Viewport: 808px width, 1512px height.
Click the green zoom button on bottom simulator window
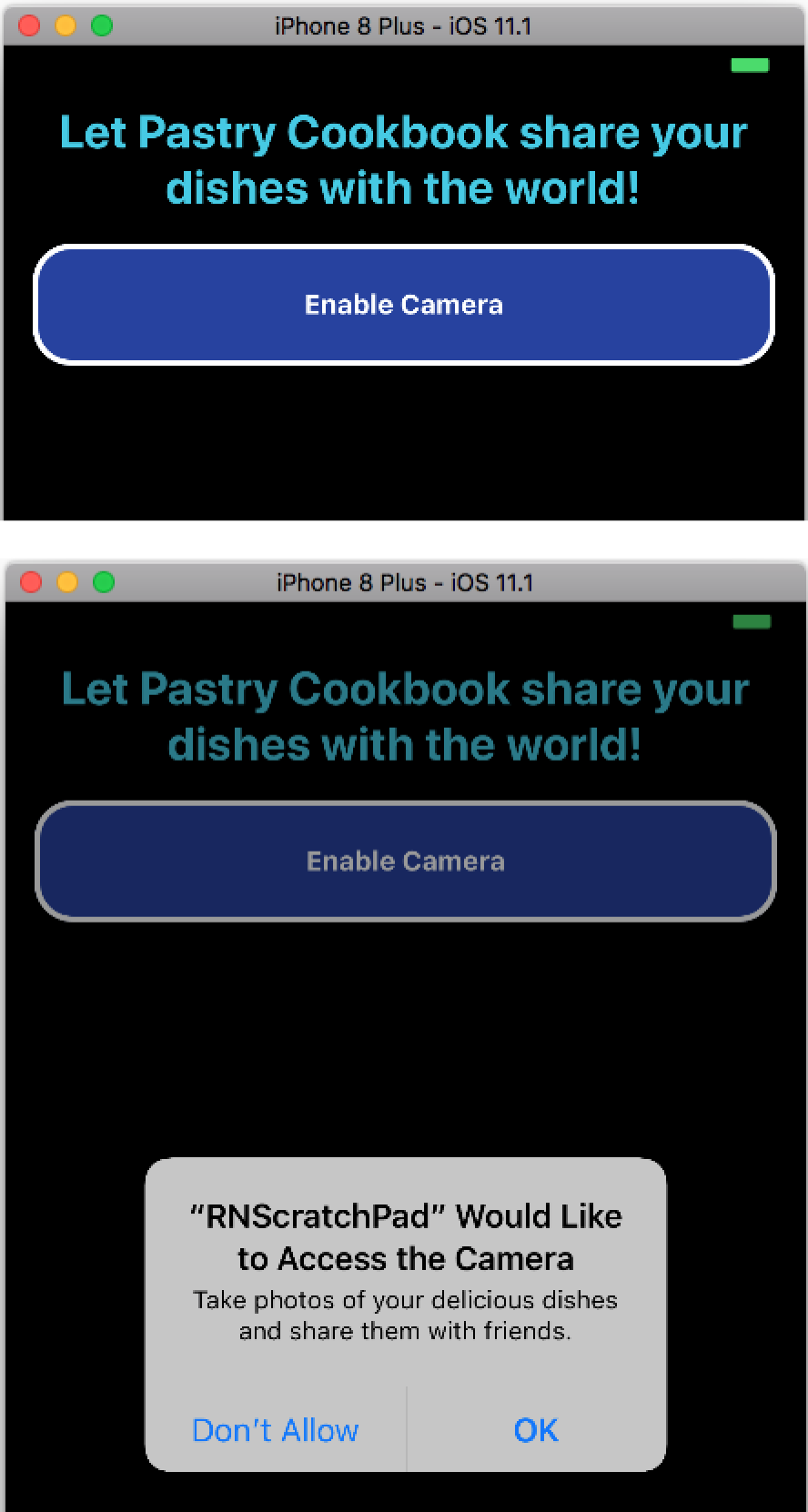(x=103, y=582)
